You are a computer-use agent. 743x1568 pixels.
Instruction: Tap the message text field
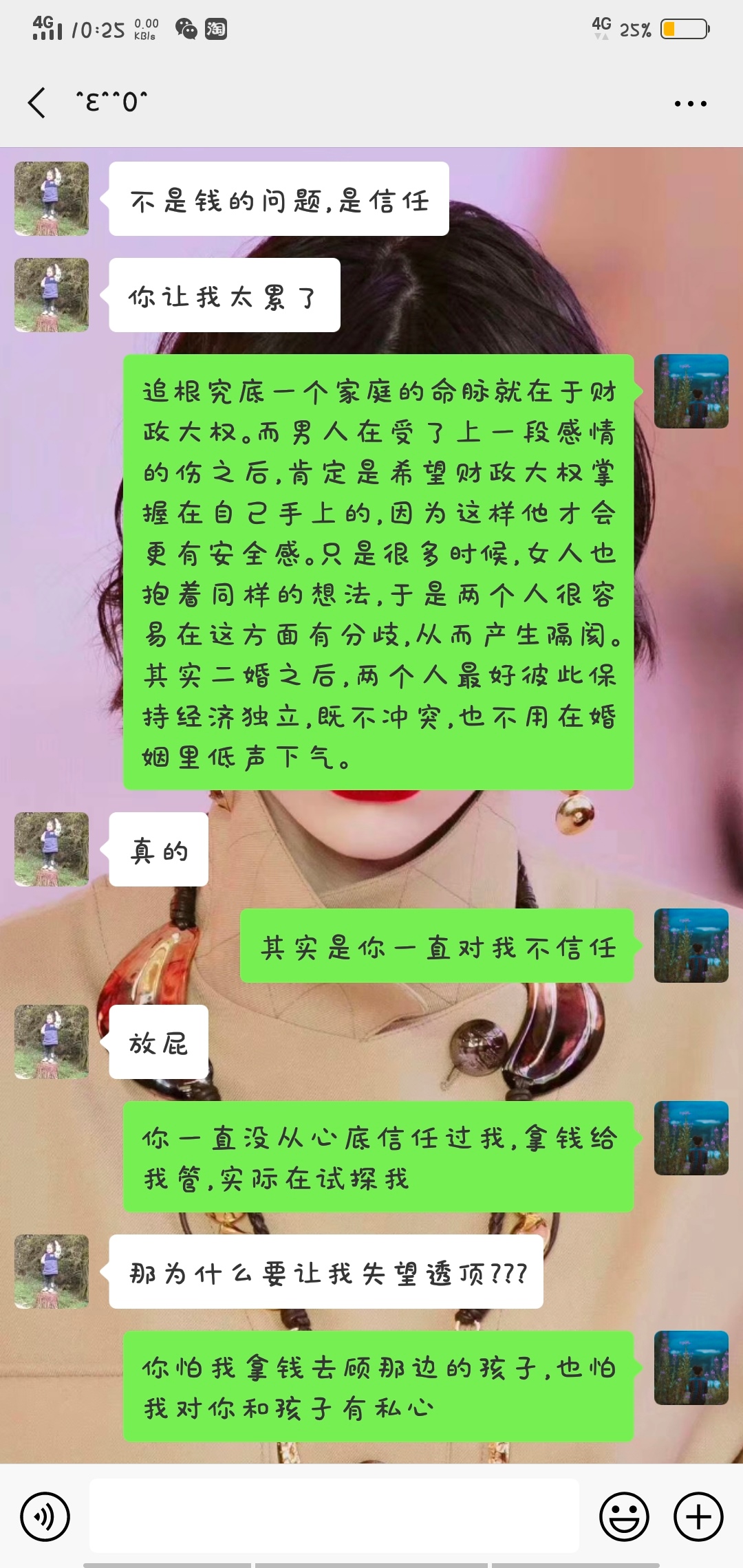(x=334, y=1516)
